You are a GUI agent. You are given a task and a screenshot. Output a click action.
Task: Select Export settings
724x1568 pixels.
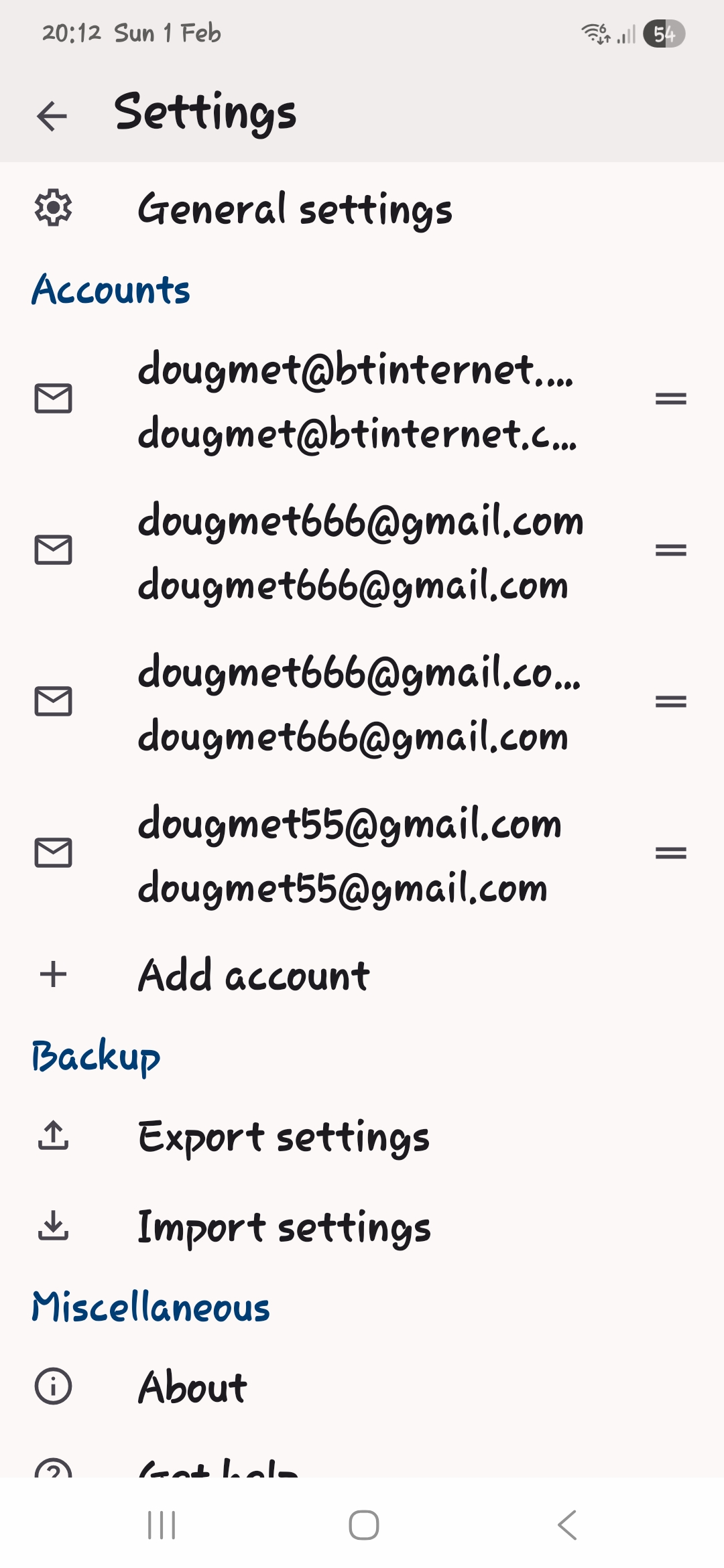tap(283, 1136)
